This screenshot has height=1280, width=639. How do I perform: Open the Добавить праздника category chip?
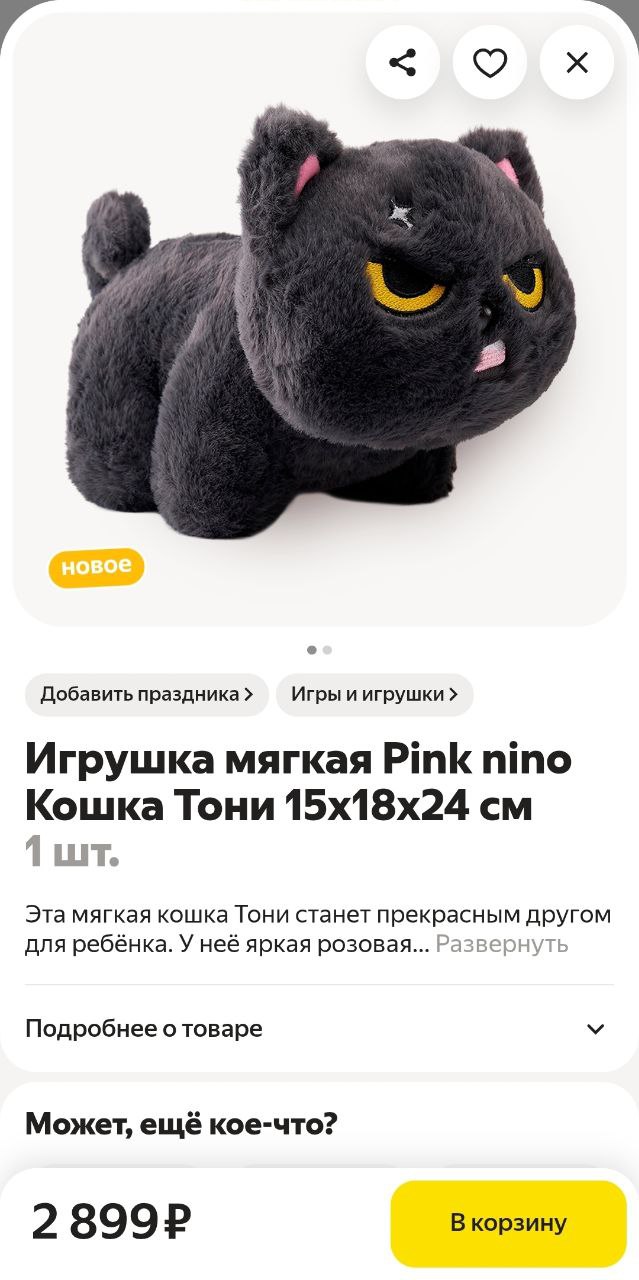[146, 694]
